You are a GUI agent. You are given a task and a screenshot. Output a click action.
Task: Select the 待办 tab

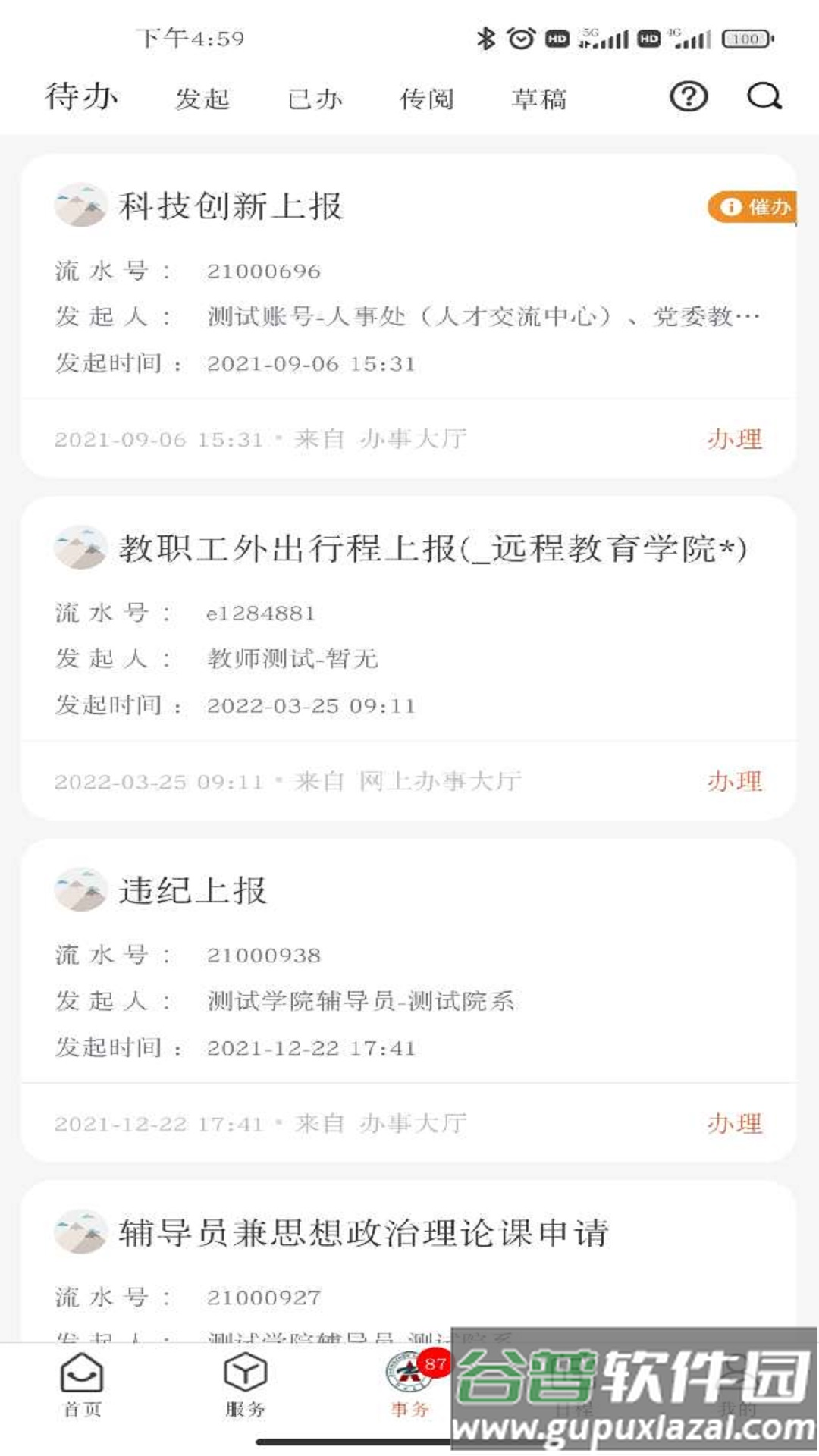point(81,97)
